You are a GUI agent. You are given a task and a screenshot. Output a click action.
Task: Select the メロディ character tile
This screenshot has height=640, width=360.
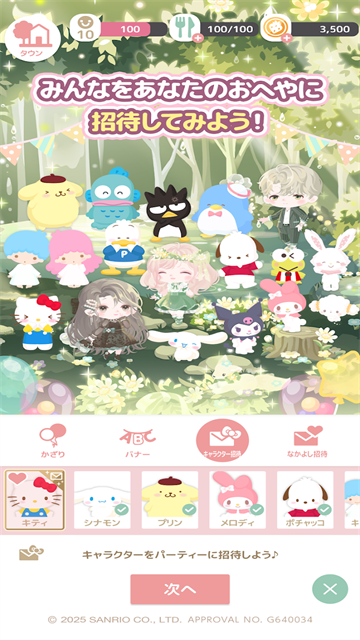click(x=238, y=500)
